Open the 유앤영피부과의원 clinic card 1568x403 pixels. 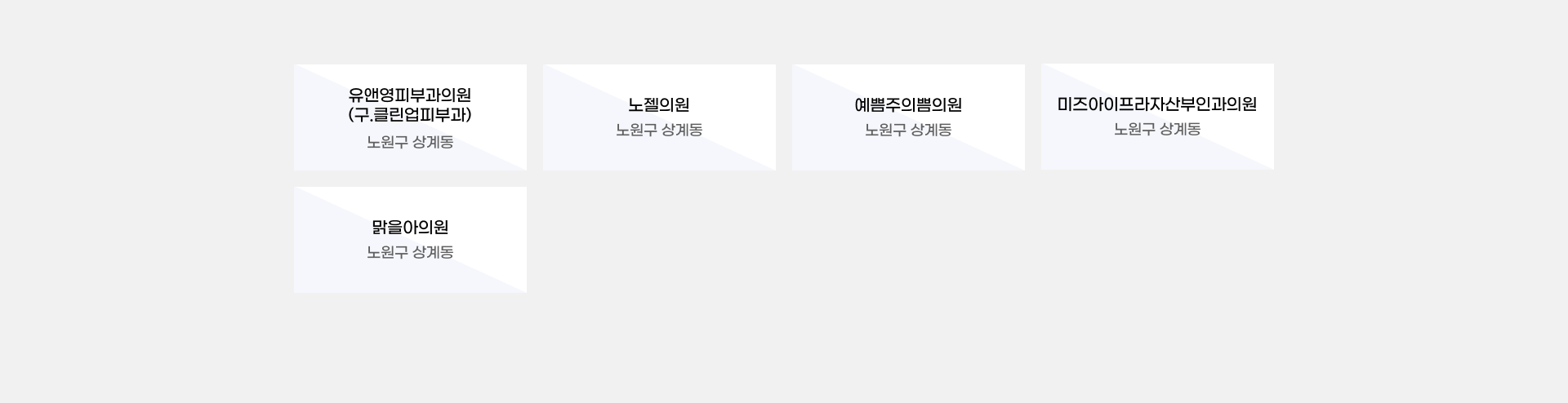[x=410, y=117]
